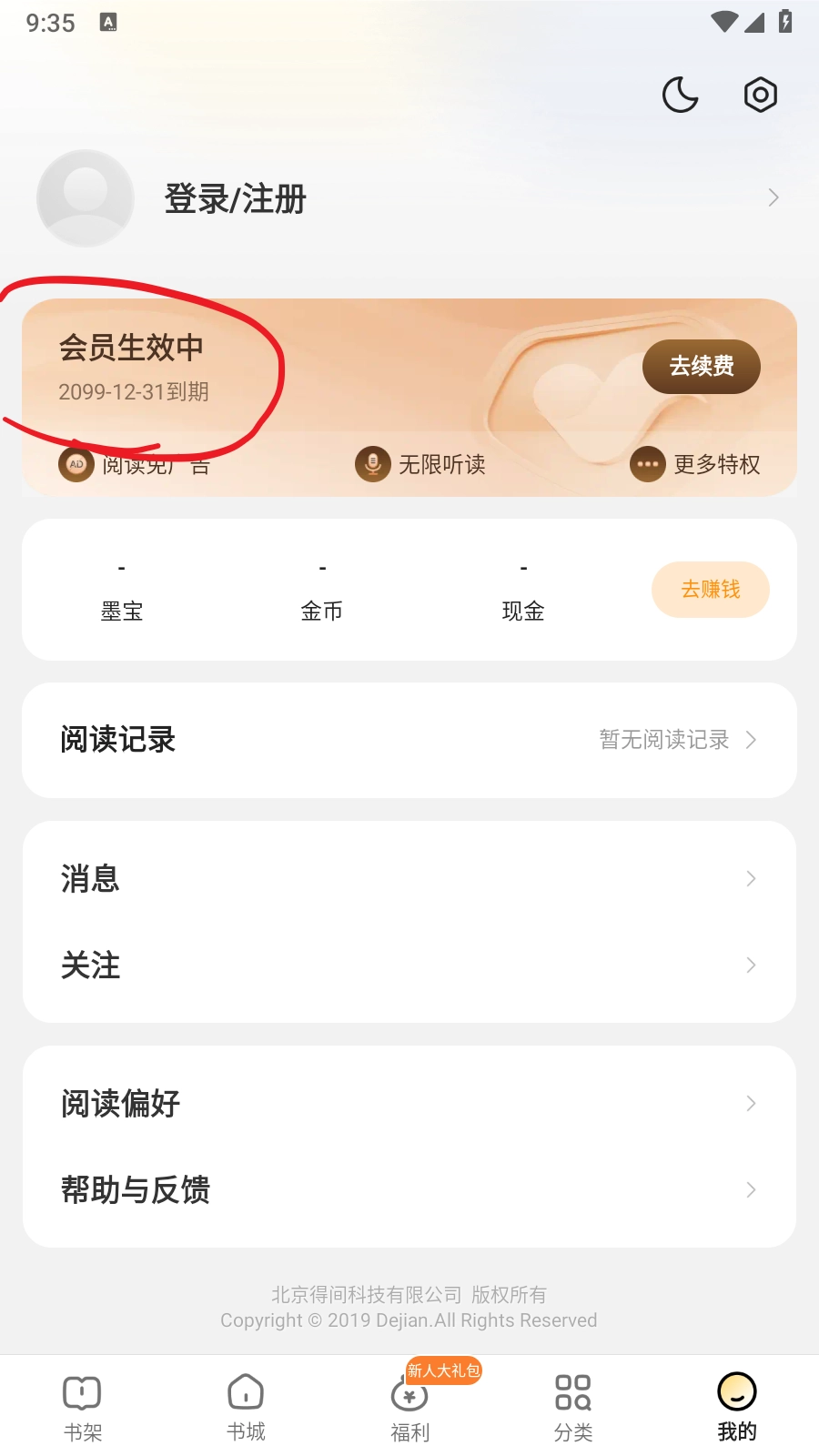Switch to the 福利 tab
The height and width of the screenshot is (1456, 819).
[409, 1406]
